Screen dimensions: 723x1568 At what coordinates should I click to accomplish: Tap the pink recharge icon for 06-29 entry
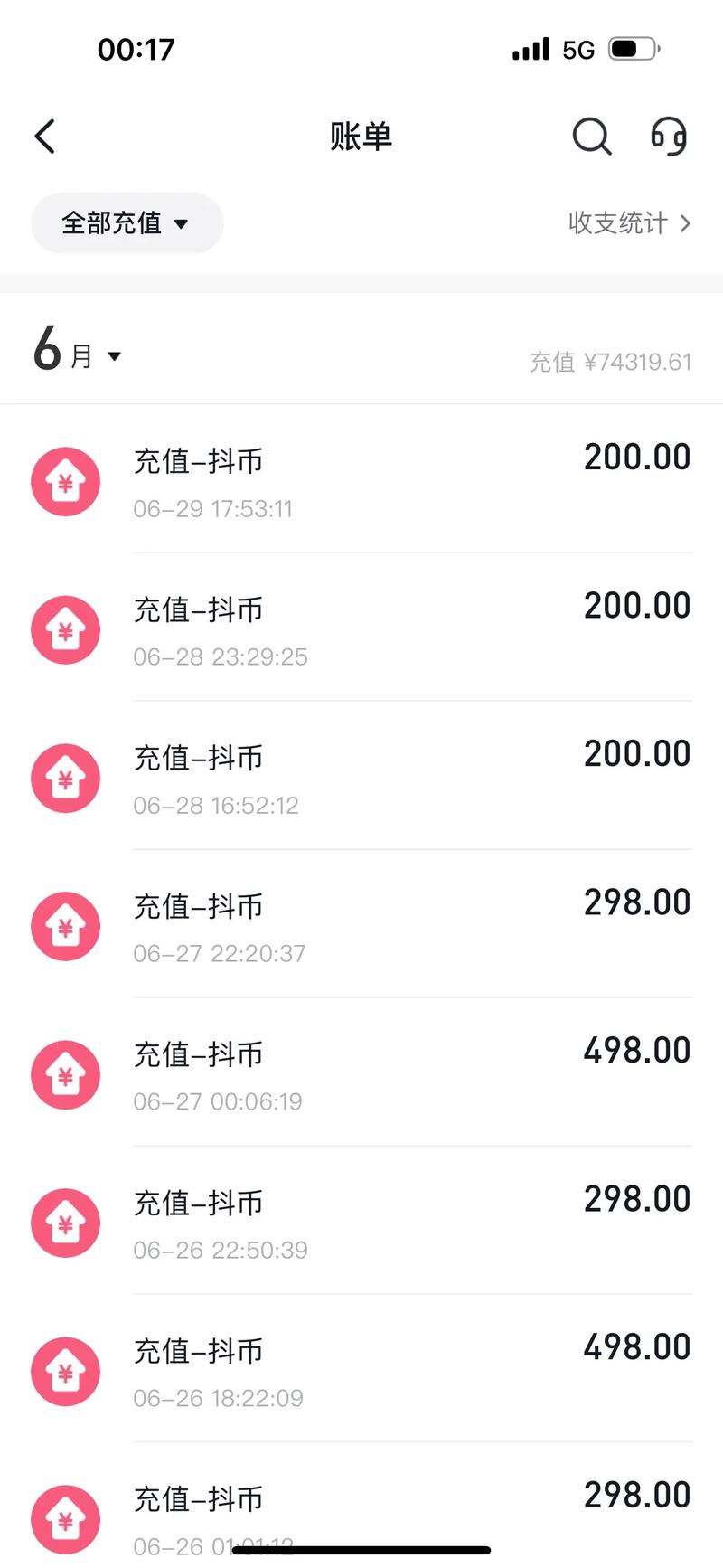[x=65, y=481]
